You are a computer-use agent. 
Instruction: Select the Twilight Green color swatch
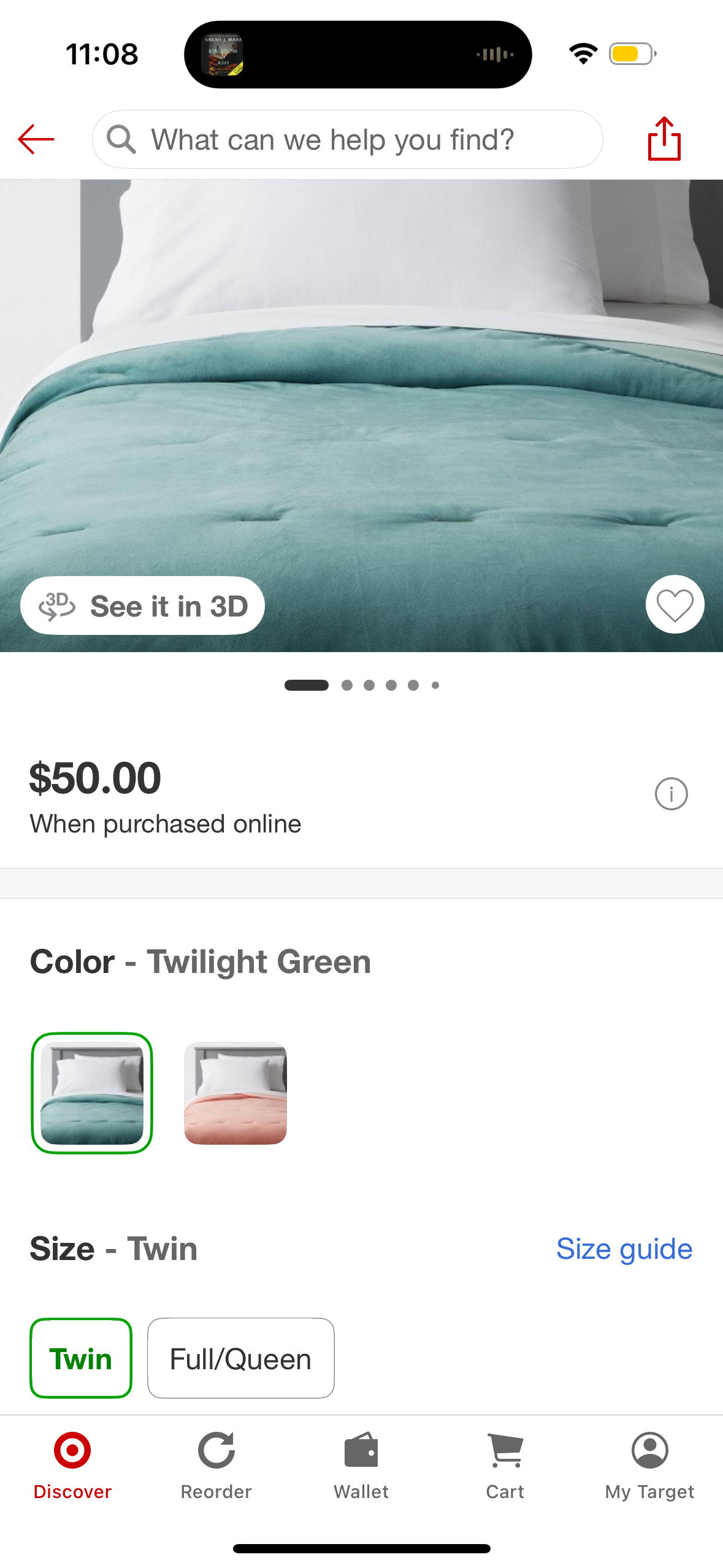click(x=92, y=1093)
